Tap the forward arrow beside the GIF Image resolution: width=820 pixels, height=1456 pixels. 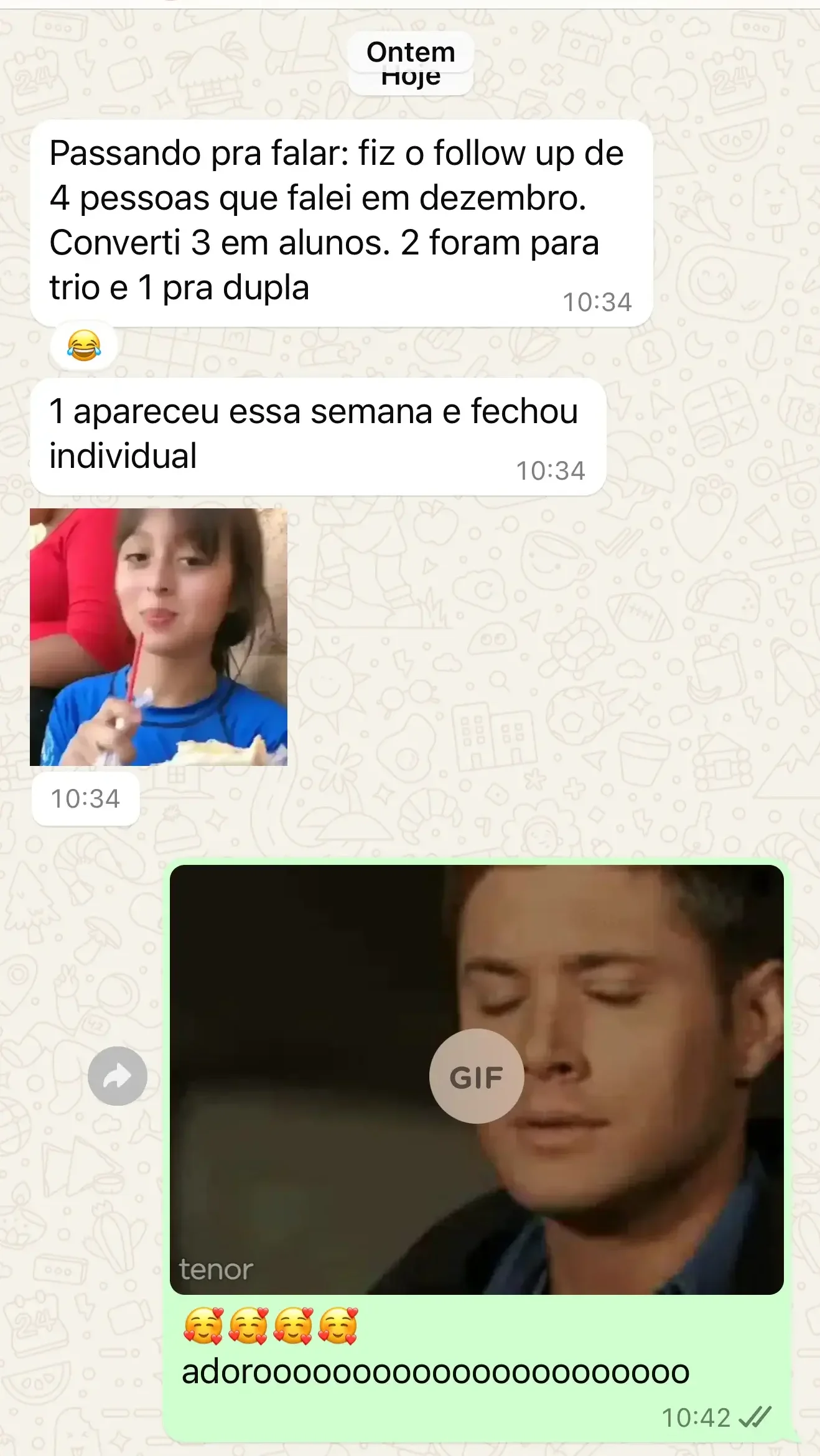point(117,1076)
